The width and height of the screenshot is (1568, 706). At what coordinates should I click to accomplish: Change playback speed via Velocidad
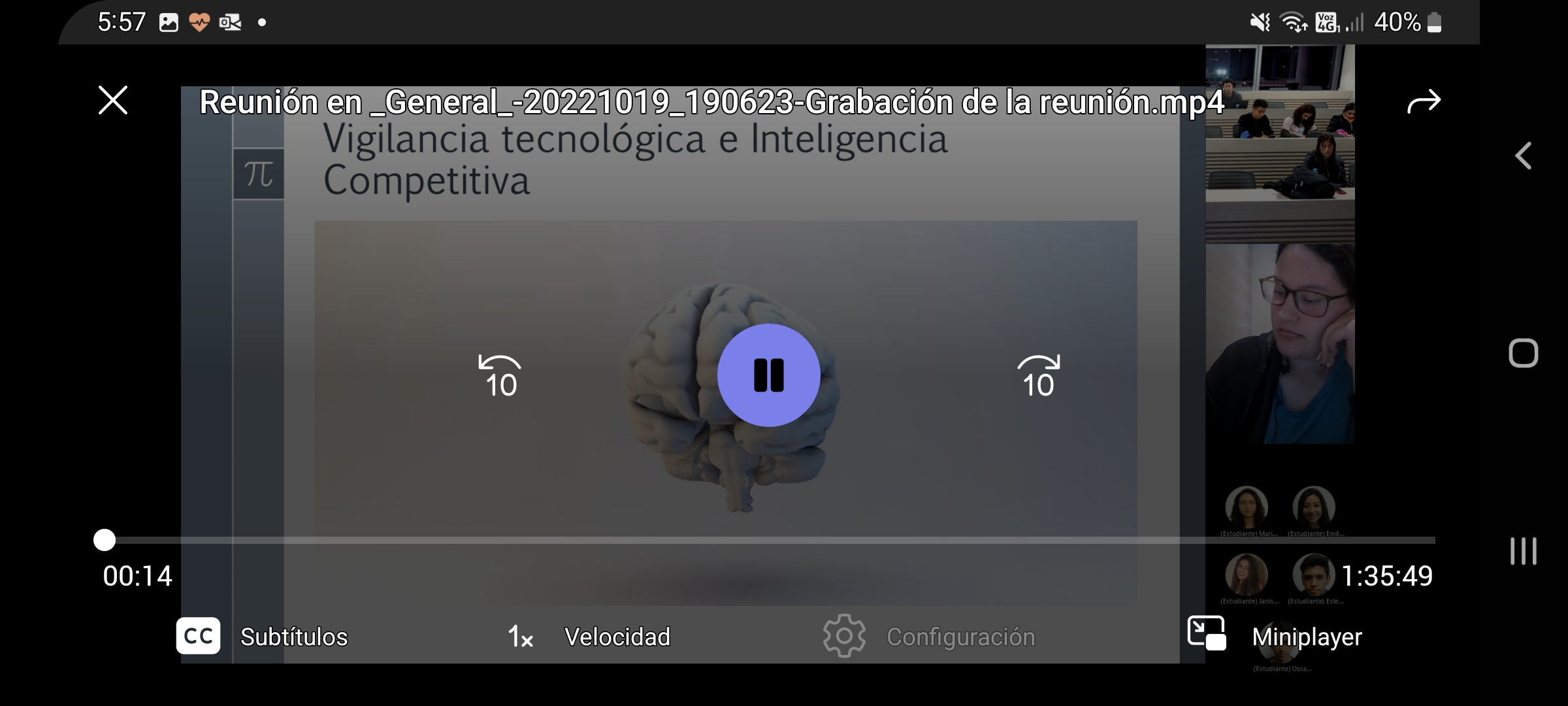click(589, 636)
